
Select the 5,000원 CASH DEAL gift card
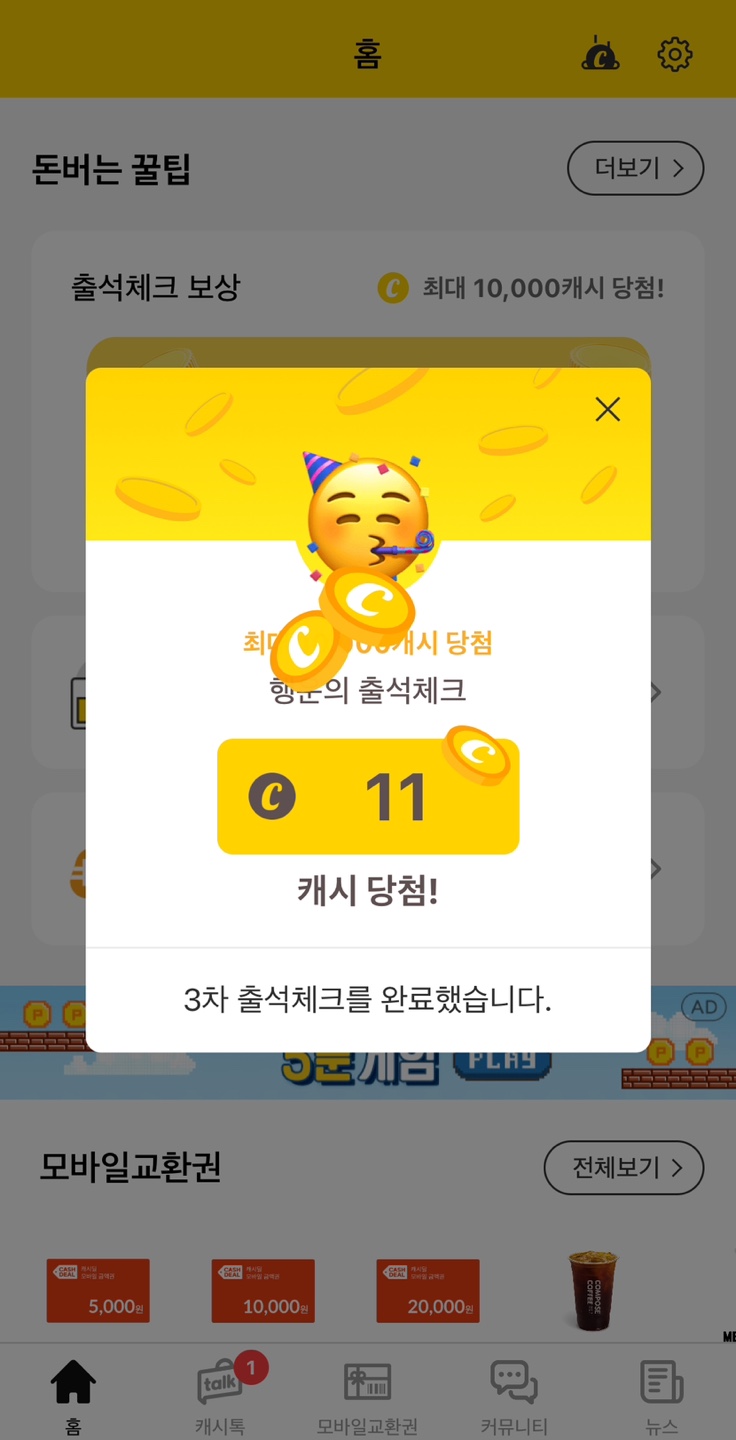tap(98, 1290)
